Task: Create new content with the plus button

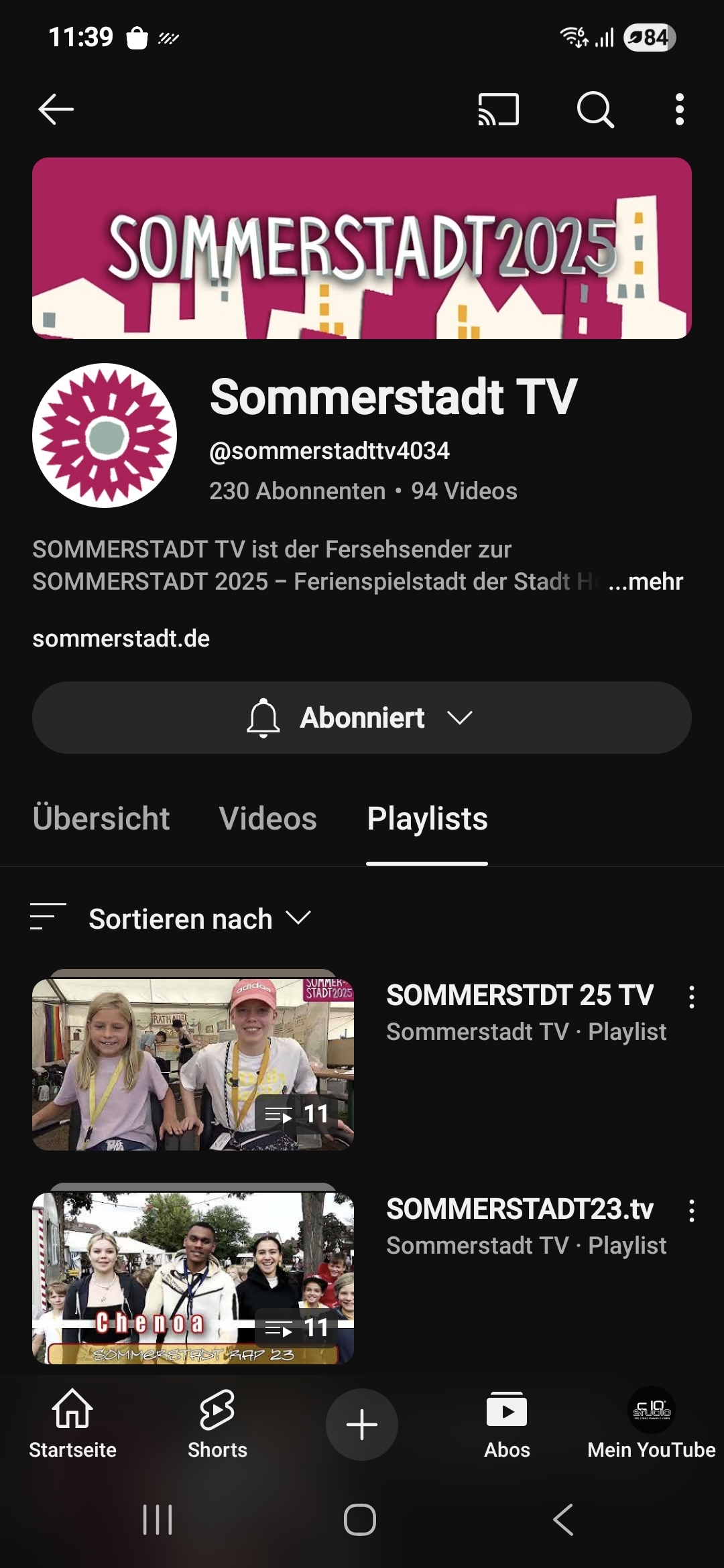Action: tap(362, 1425)
